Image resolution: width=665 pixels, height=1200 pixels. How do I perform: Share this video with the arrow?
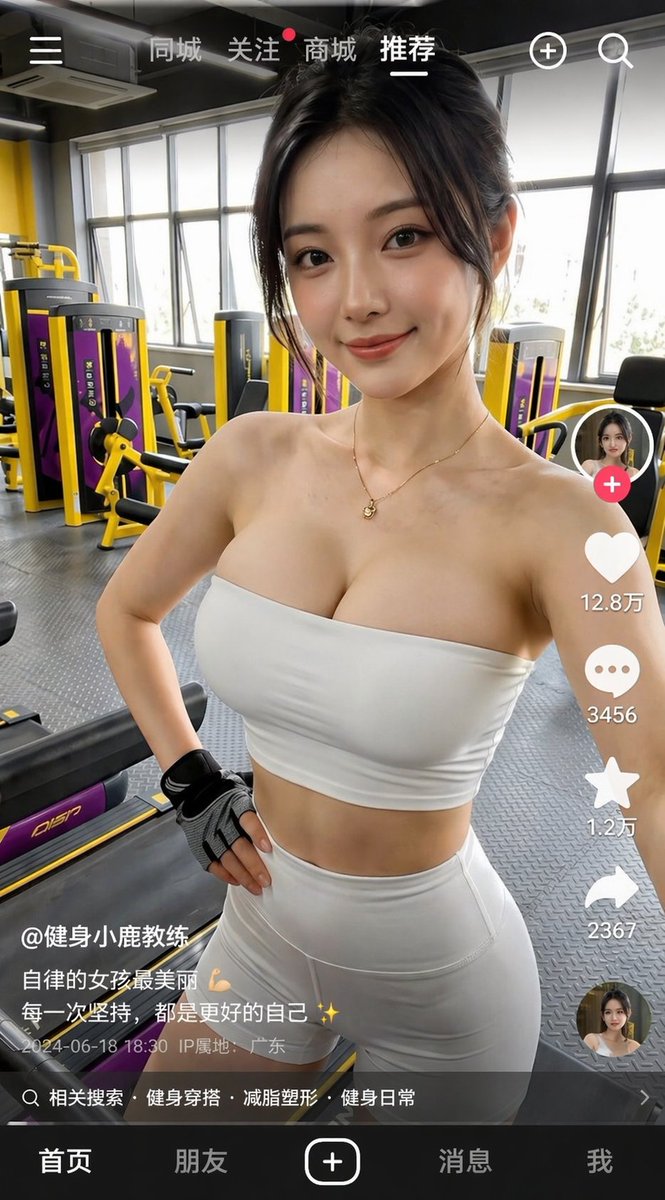click(x=612, y=888)
